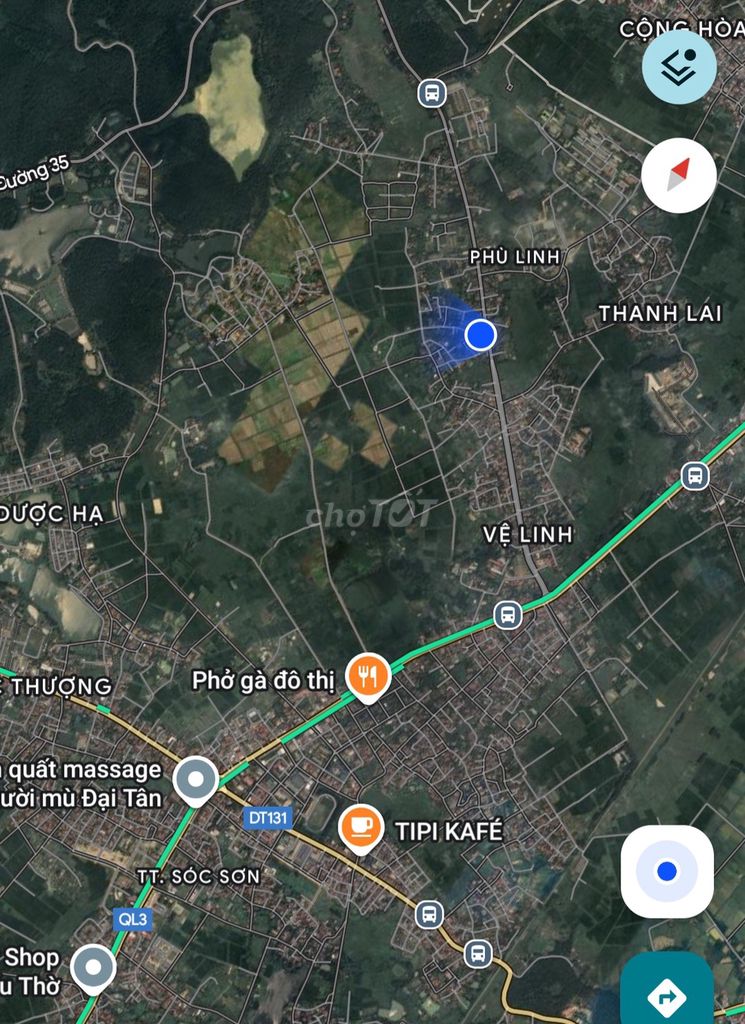Tap the compass to reset north
Image resolution: width=745 pixels, height=1024 pixels.
pos(679,175)
